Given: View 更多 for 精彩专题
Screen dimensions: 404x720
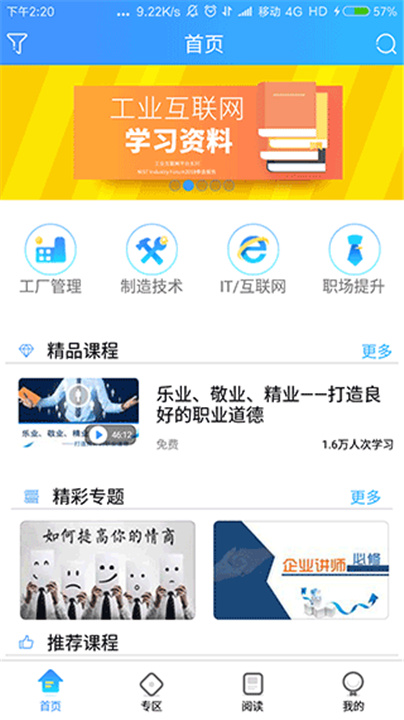Looking at the screenshot, I should coord(366,497).
